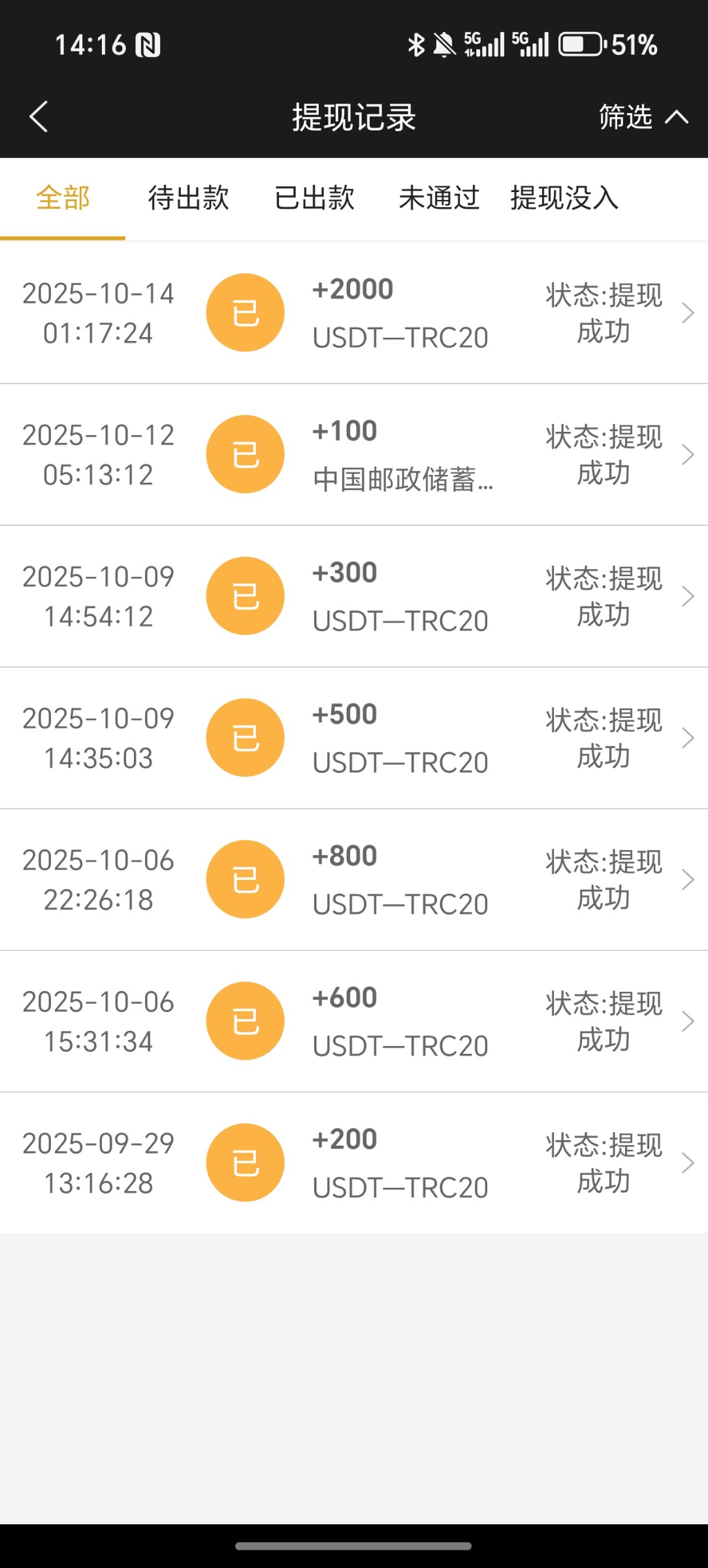708x1568 pixels.
Task: Keep the 全部 tab selected
Action: point(63,199)
